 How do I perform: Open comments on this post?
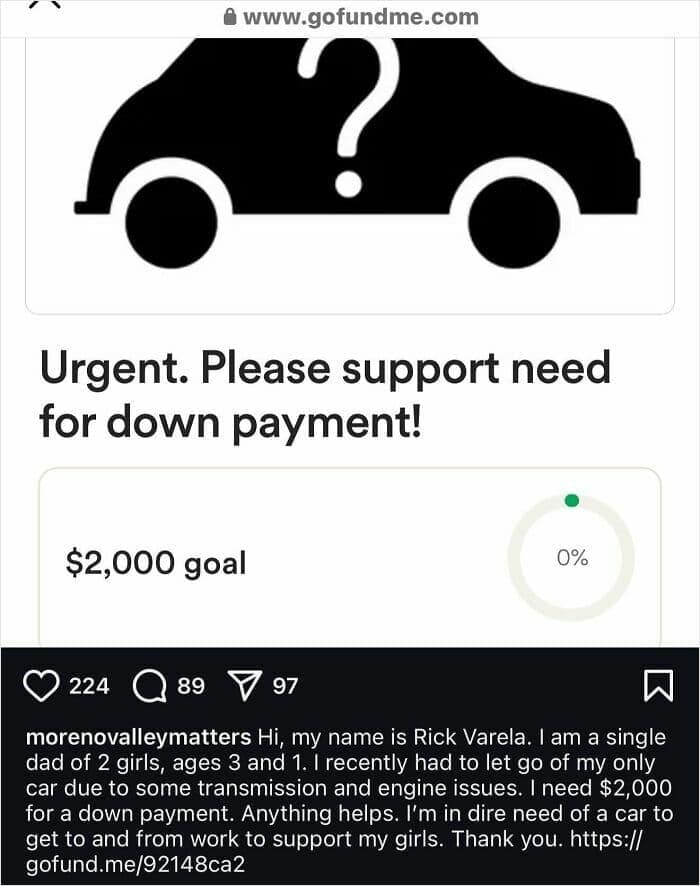pos(149,686)
